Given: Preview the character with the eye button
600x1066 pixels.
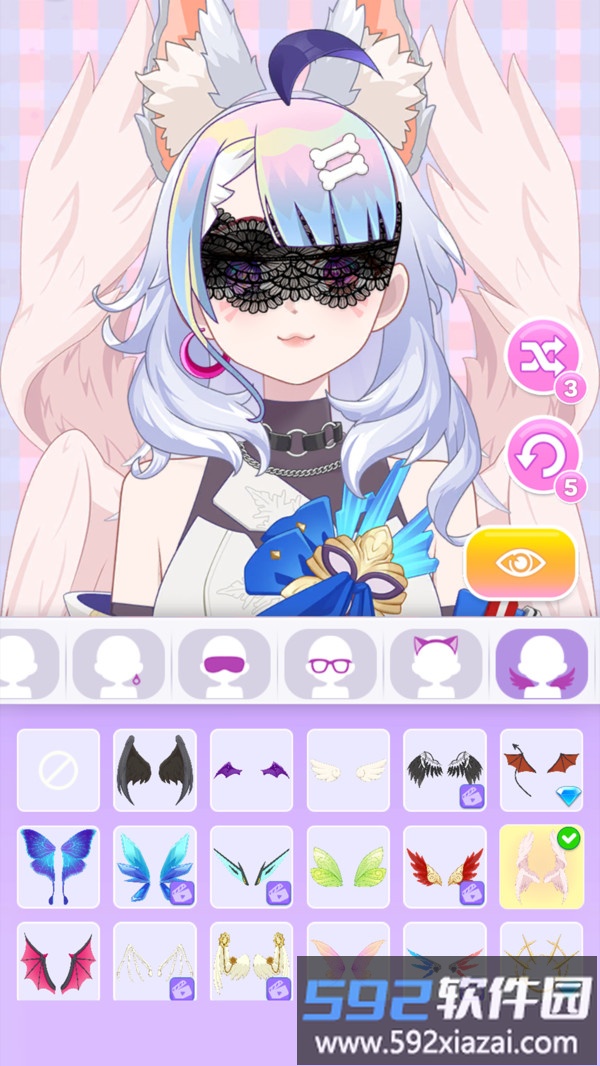Looking at the screenshot, I should click(x=521, y=562).
